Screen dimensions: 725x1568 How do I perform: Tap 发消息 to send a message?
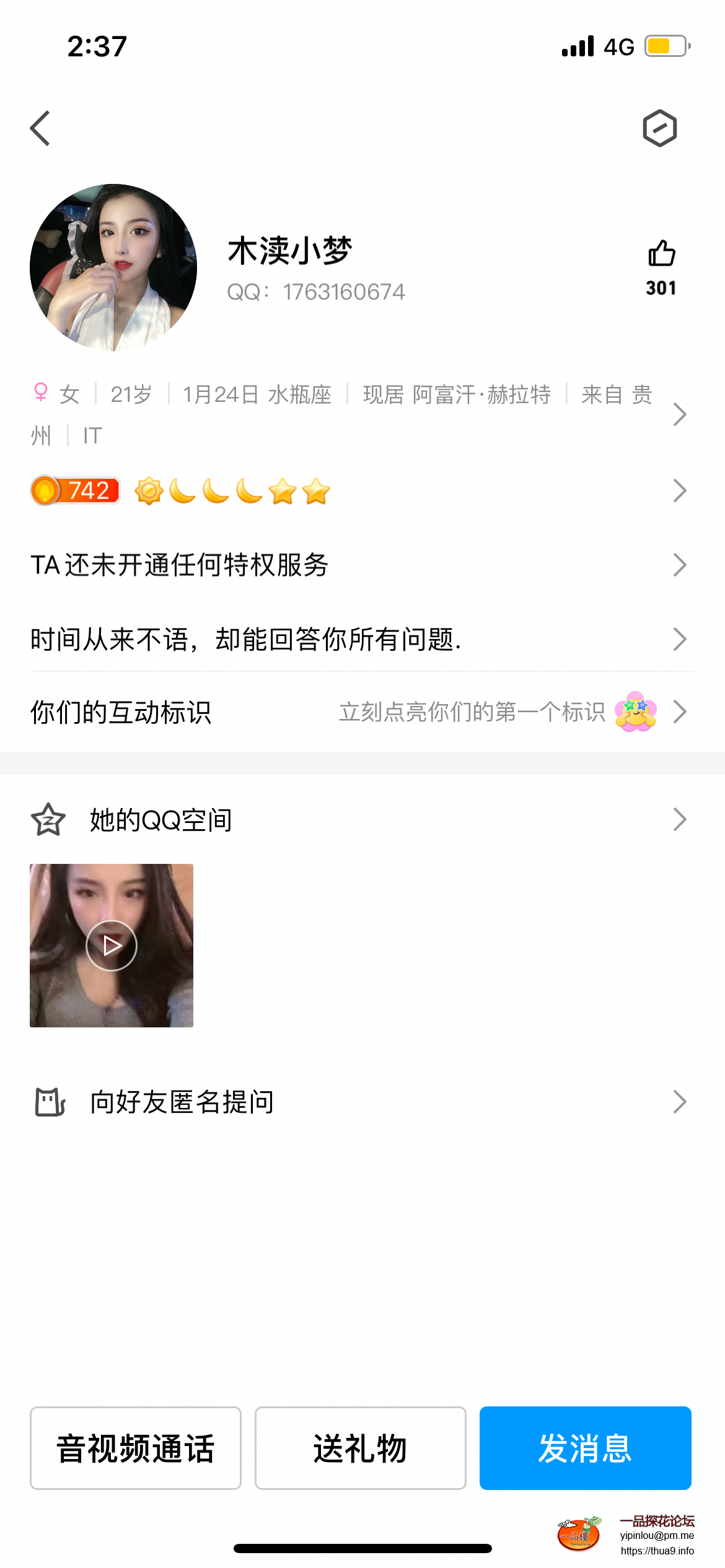click(585, 1448)
